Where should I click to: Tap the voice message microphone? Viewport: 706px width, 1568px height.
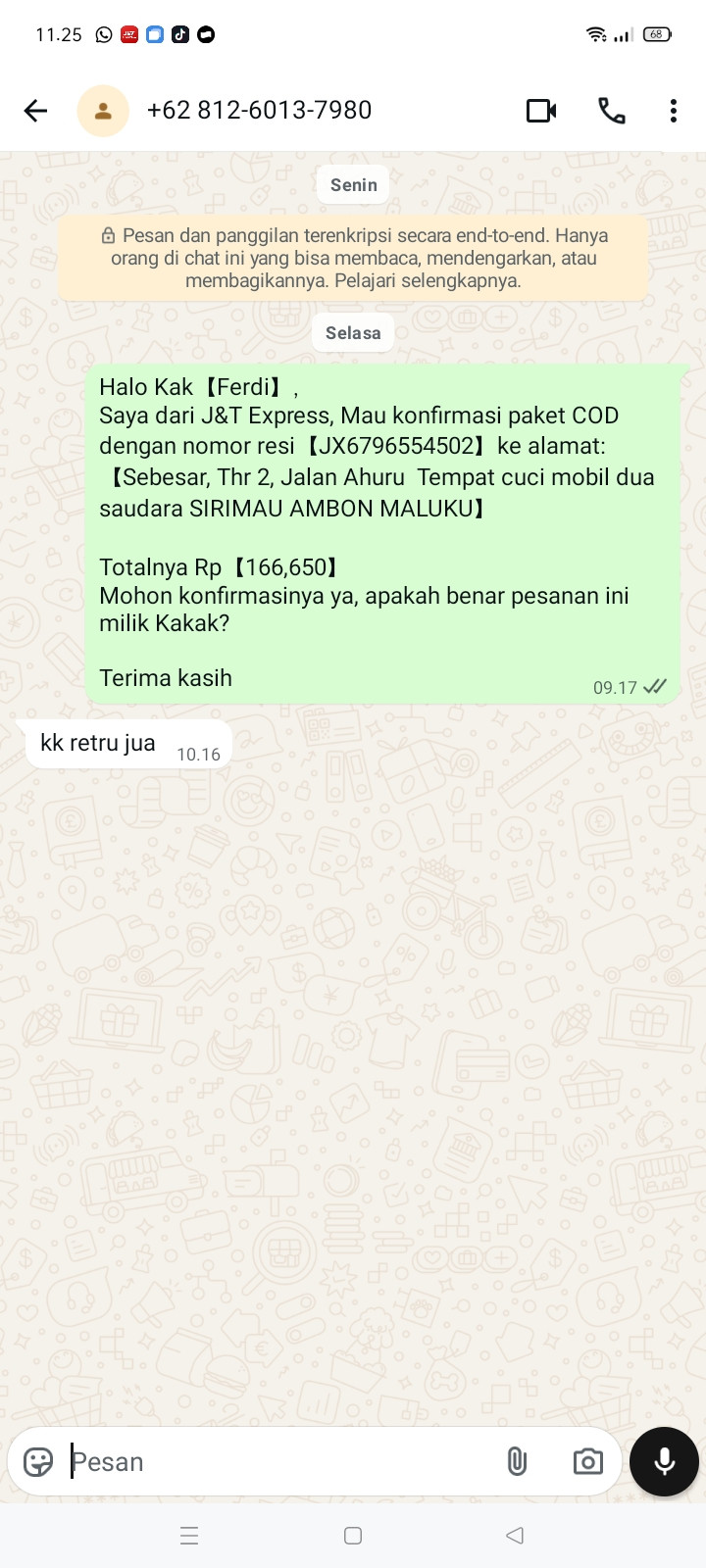(x=664, y=1461)
